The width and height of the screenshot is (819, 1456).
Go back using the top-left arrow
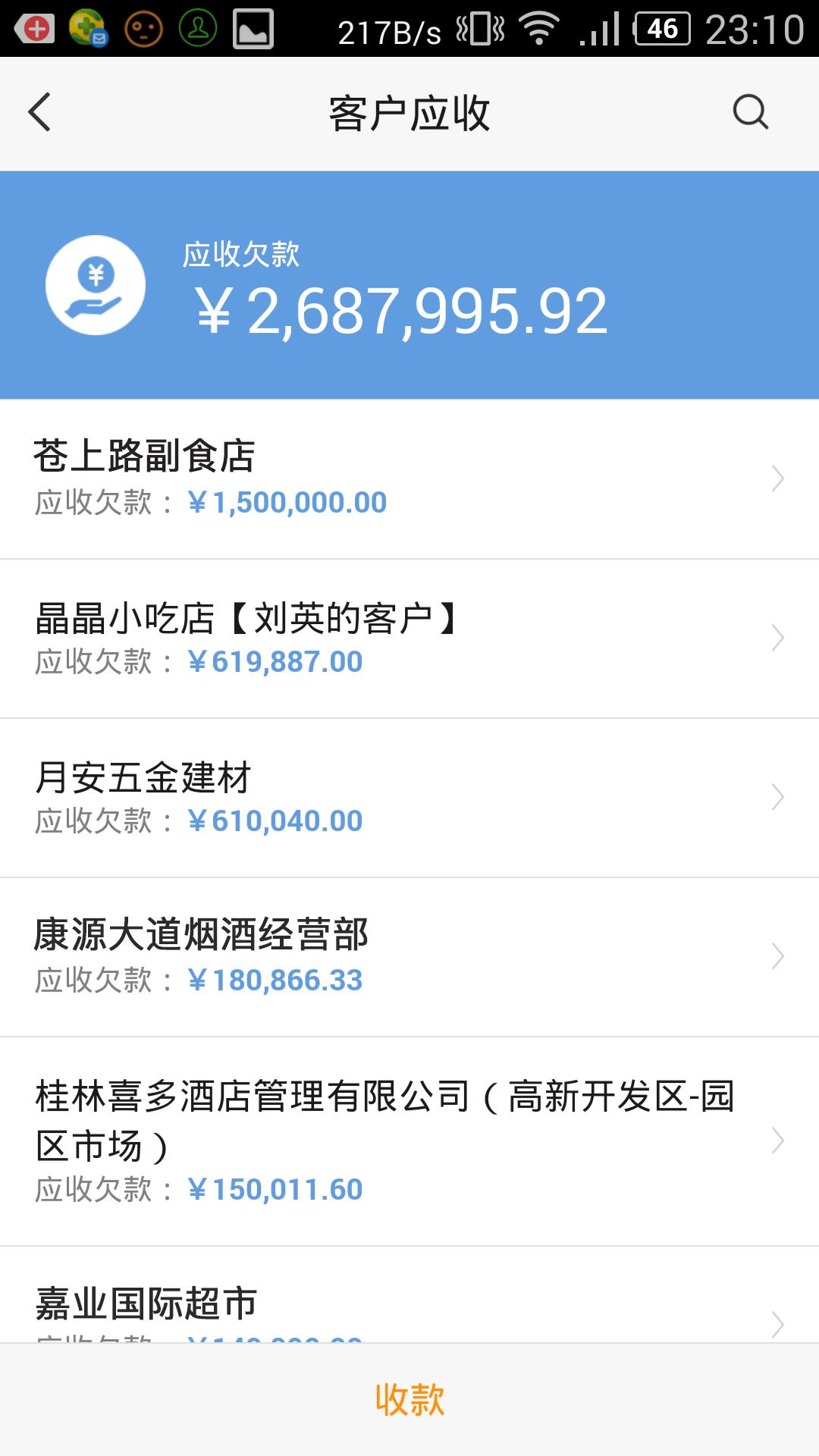[39, 112]
